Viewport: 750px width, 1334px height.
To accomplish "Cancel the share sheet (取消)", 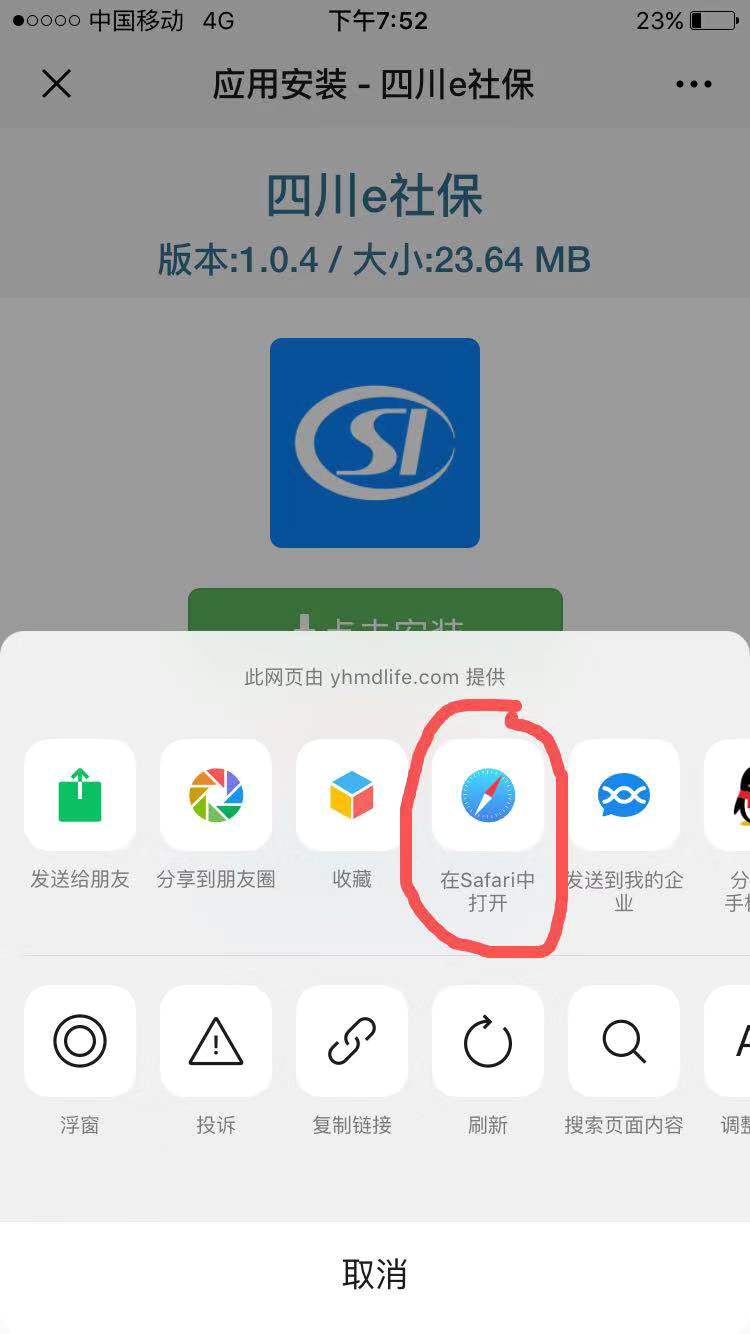I will point(375,1274).
